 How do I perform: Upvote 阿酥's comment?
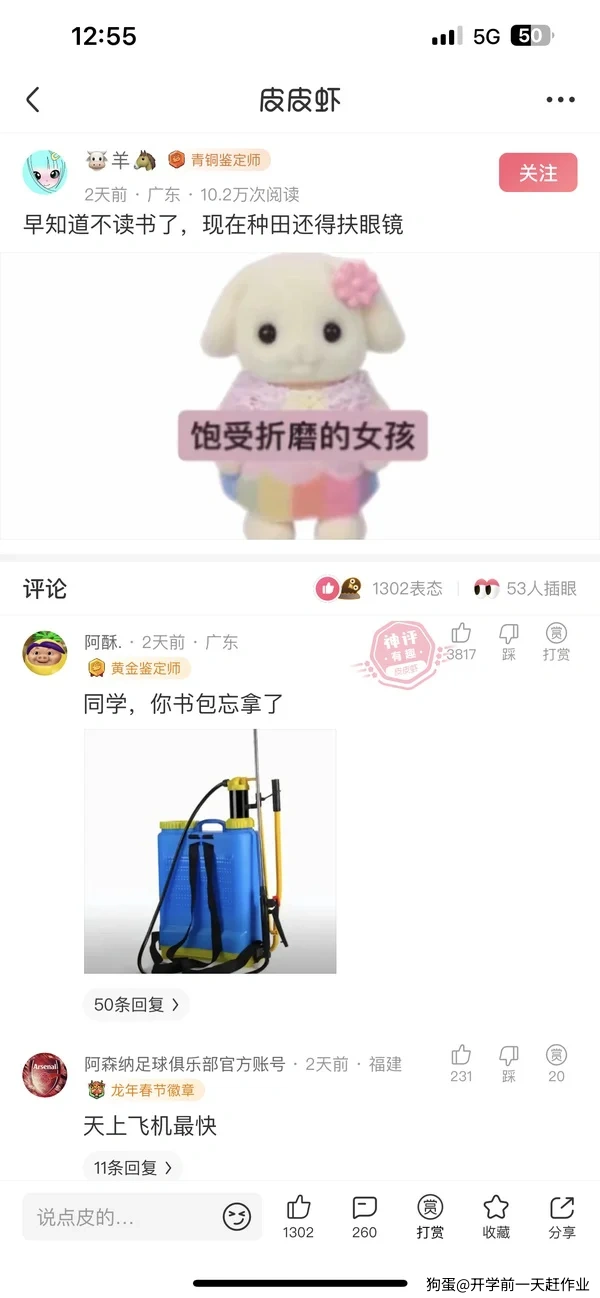[x=461, y=641]
